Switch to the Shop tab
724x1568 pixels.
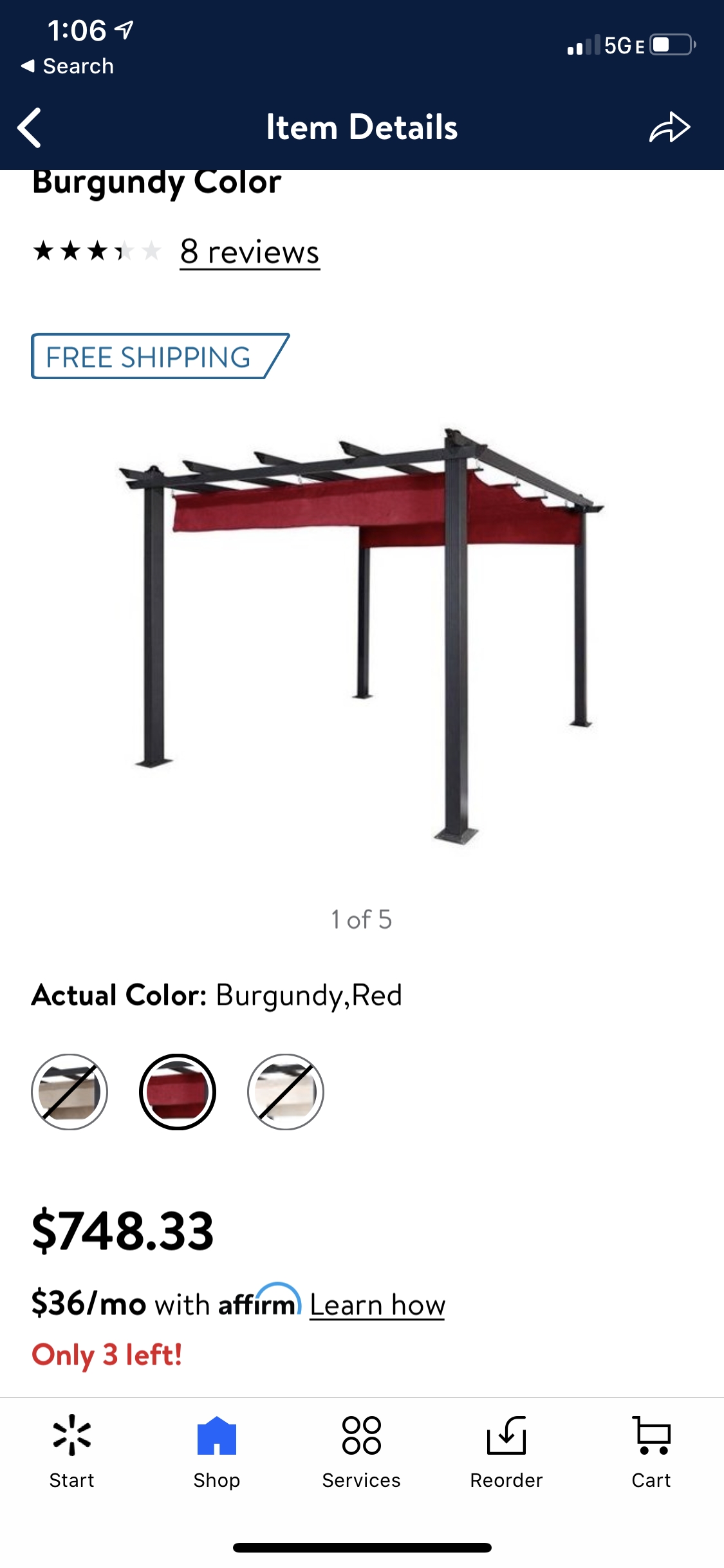click(217, 1452)
